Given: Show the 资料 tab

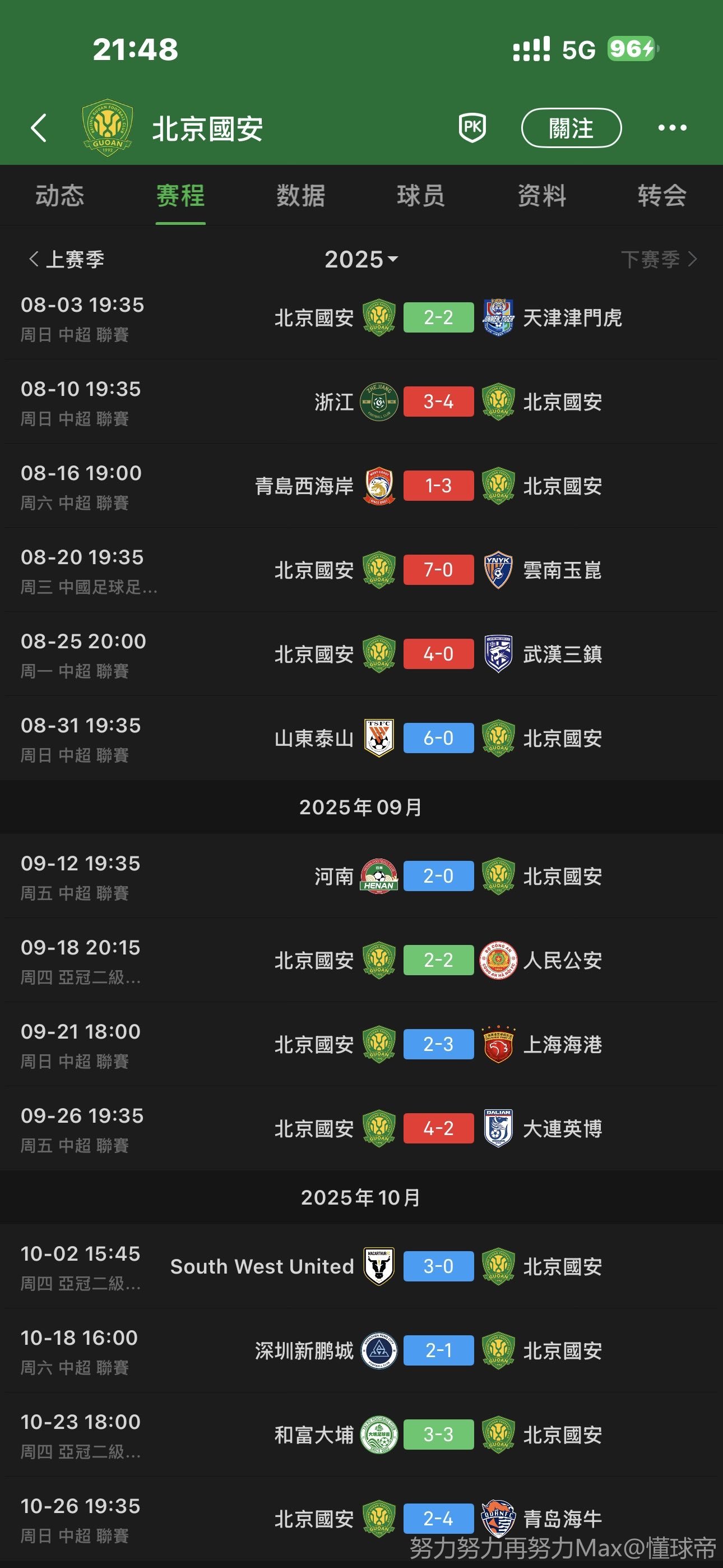Looking at the screenshot, I should [541, 196].
